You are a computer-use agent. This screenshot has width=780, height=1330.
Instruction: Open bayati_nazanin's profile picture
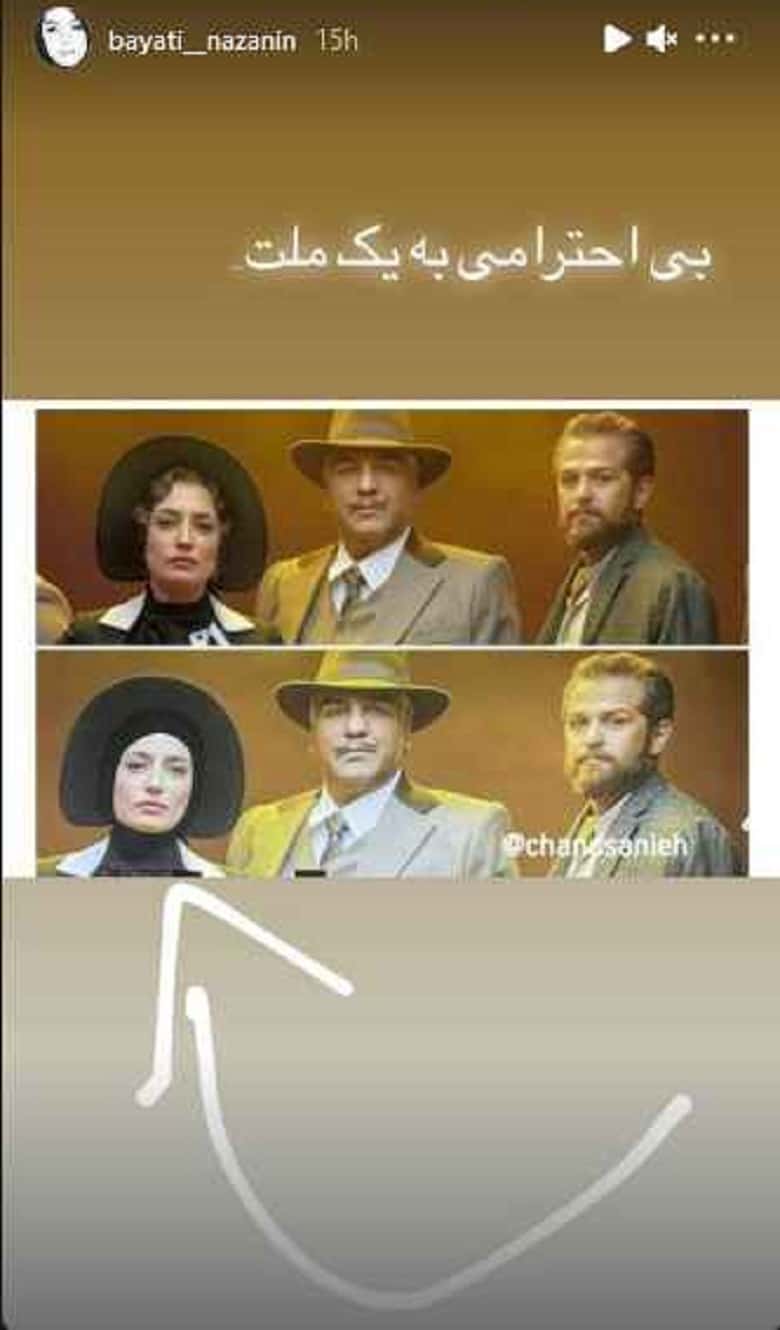(62, 39)
